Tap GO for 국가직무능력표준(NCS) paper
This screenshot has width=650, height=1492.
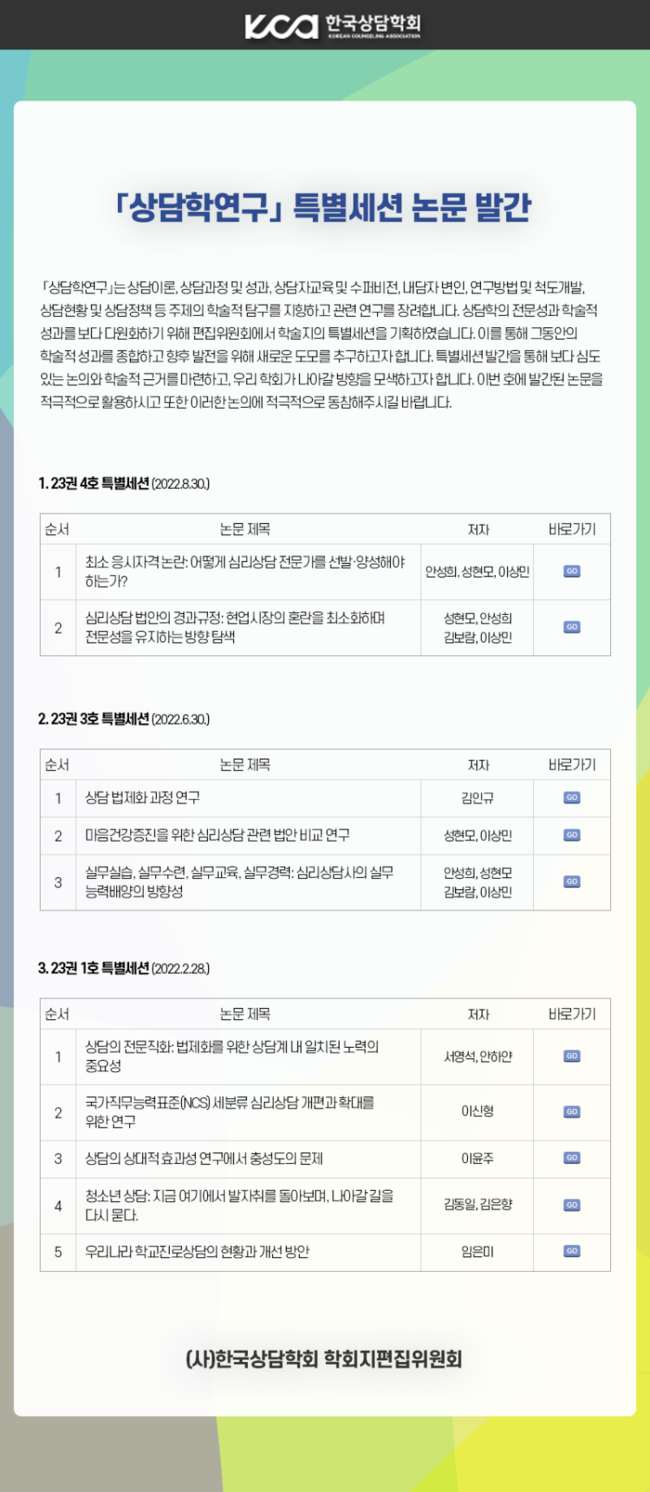[572, 1112]
